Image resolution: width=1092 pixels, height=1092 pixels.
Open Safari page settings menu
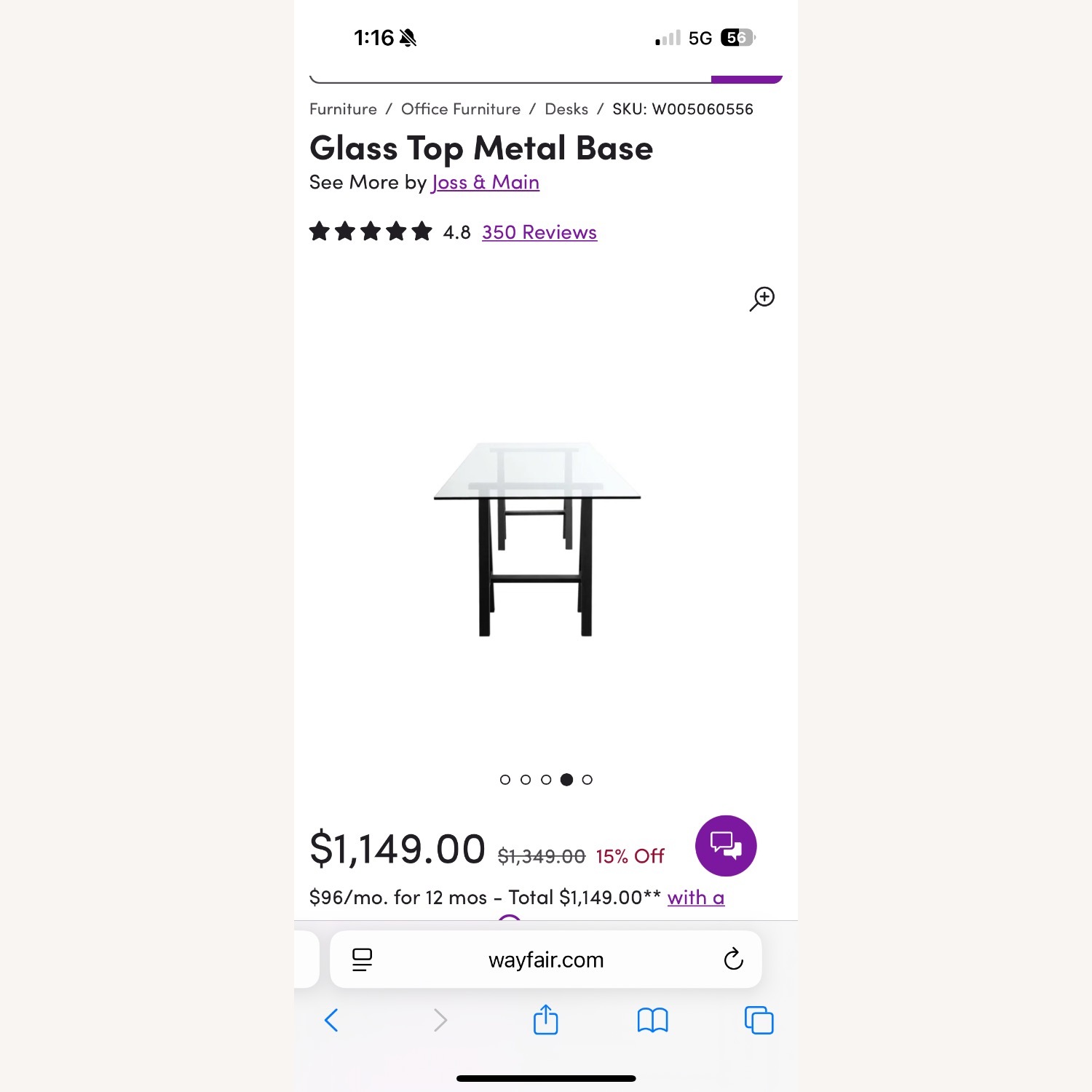click(x=362, y=960)
